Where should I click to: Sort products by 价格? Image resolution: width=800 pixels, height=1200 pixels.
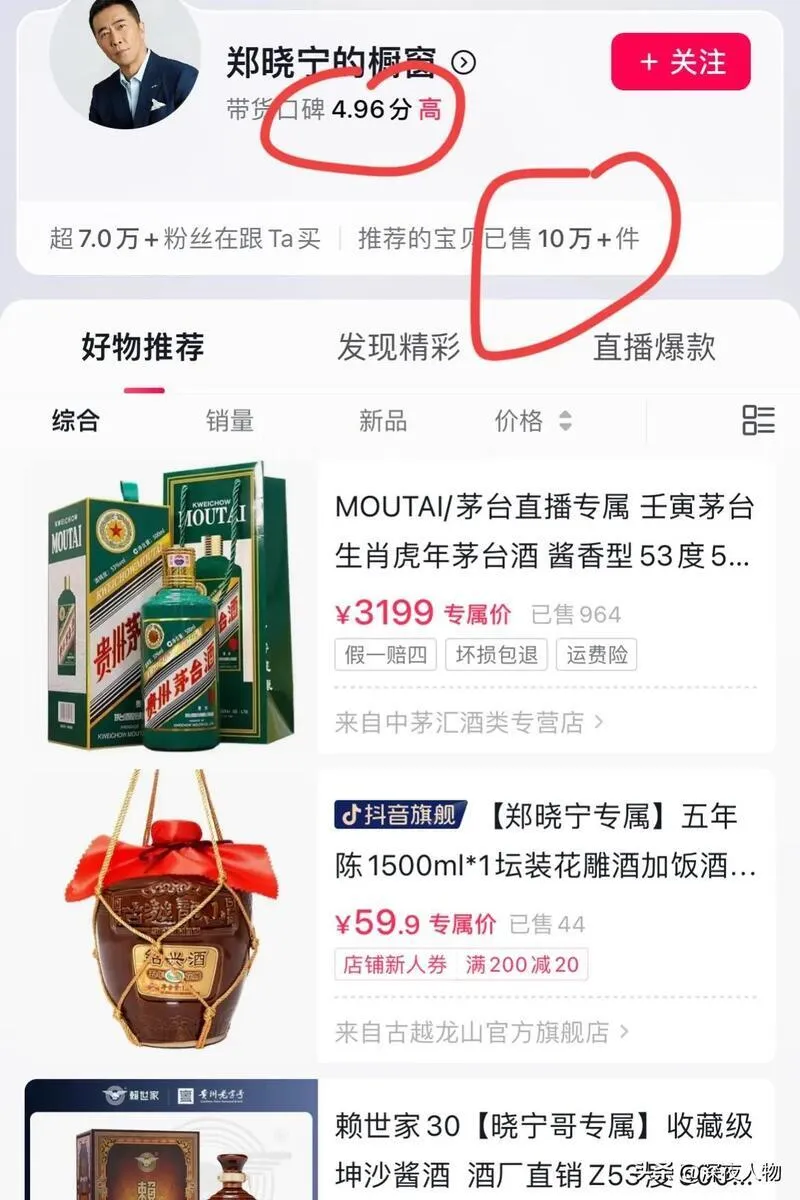click(532, 421)
